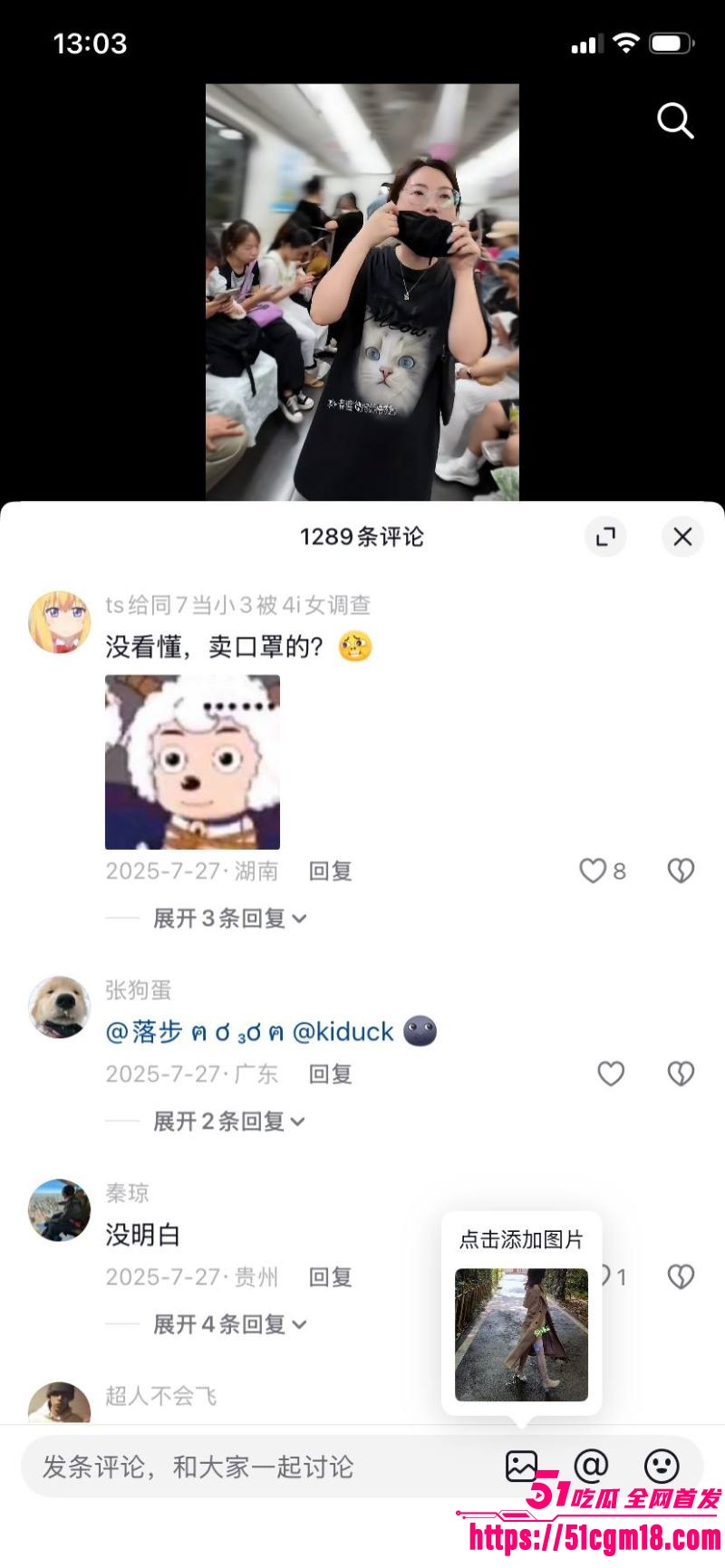The image size is (725, 1568).
Task: Open the emoji picker icon in comment bar
Action: [x=661, y=1467]
